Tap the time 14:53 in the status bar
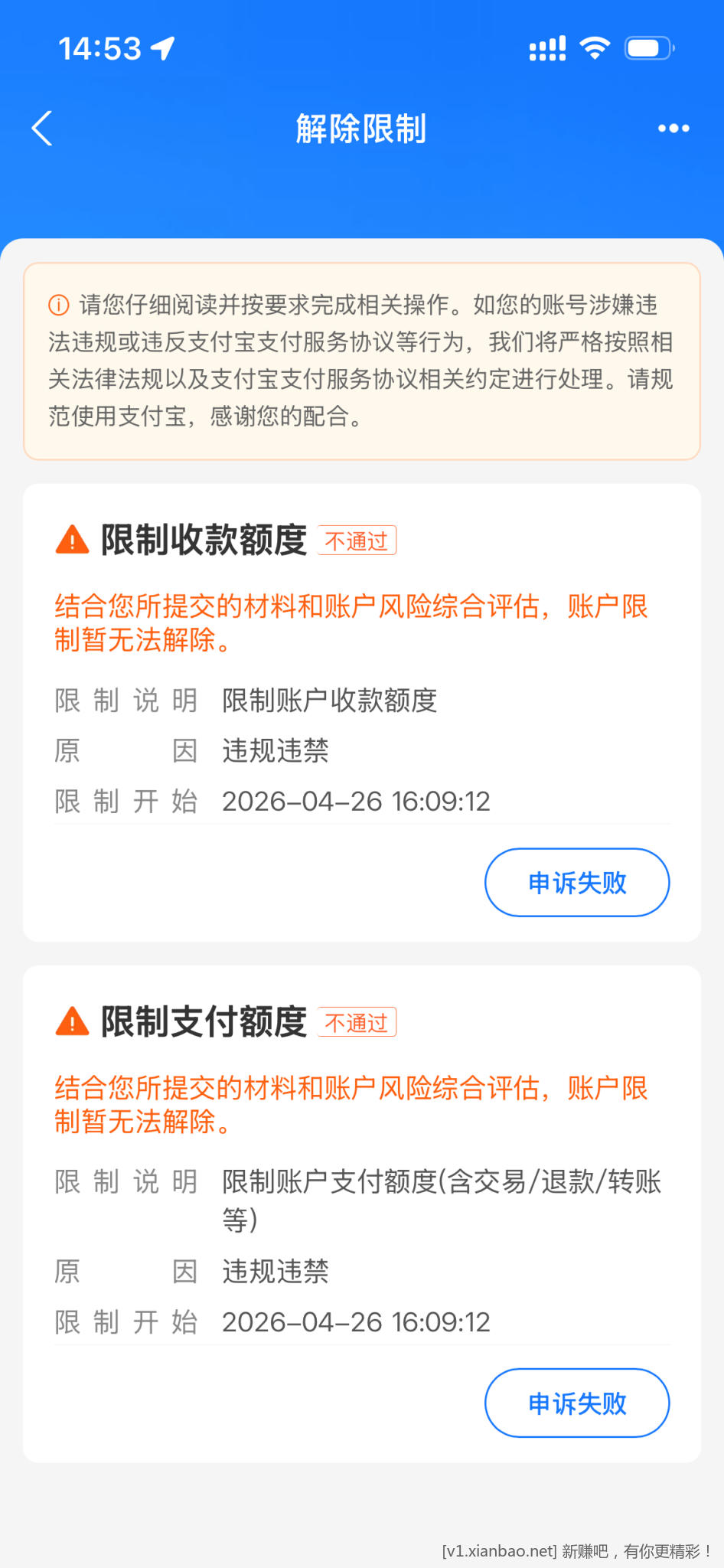Screen dimensions: 724x1568 [100, 47]
